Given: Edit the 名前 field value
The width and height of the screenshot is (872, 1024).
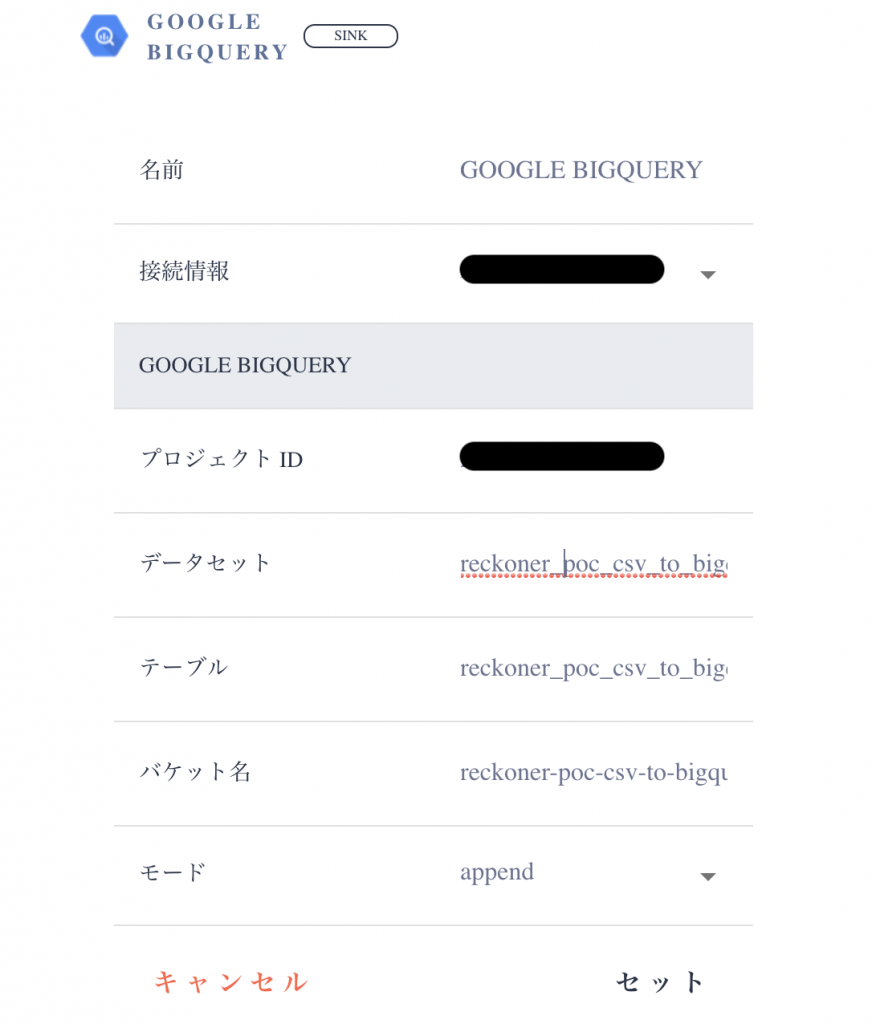Looking at the screenshot, I should [x=581, y=170].
